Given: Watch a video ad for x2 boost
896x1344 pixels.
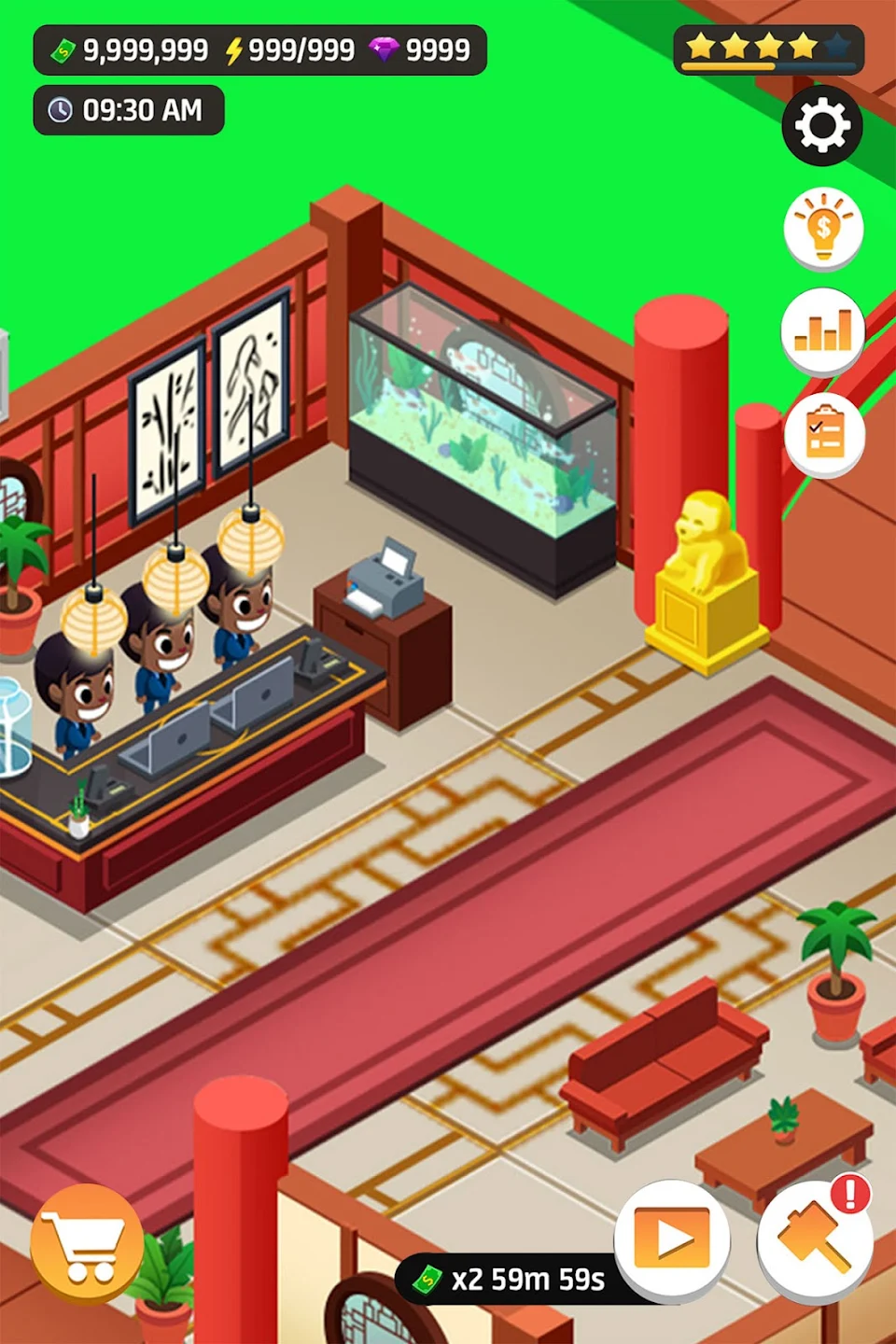Looking at the screenshot, I should 672,1239.
